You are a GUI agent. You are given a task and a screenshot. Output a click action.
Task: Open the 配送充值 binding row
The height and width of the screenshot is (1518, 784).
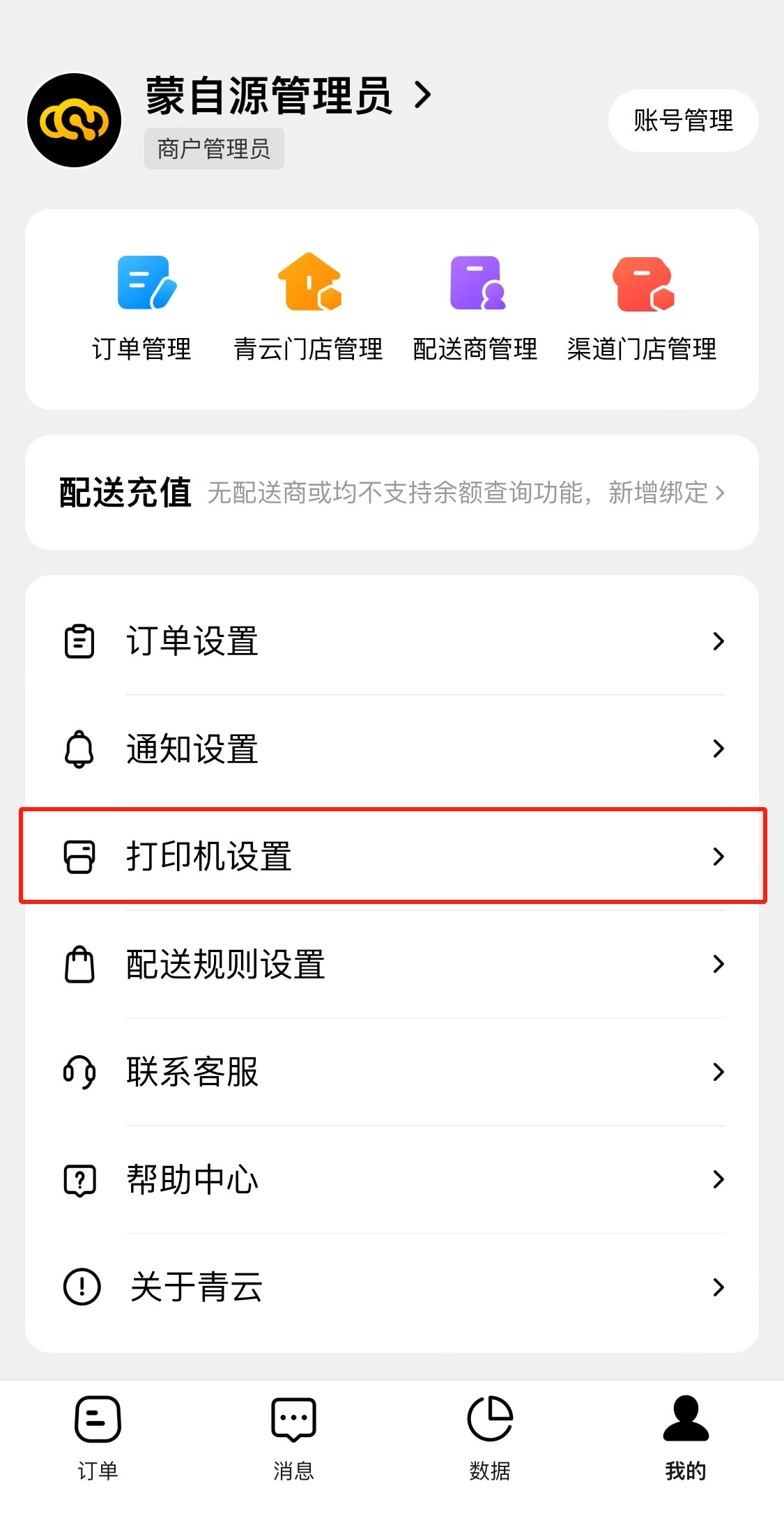[392, 493]
